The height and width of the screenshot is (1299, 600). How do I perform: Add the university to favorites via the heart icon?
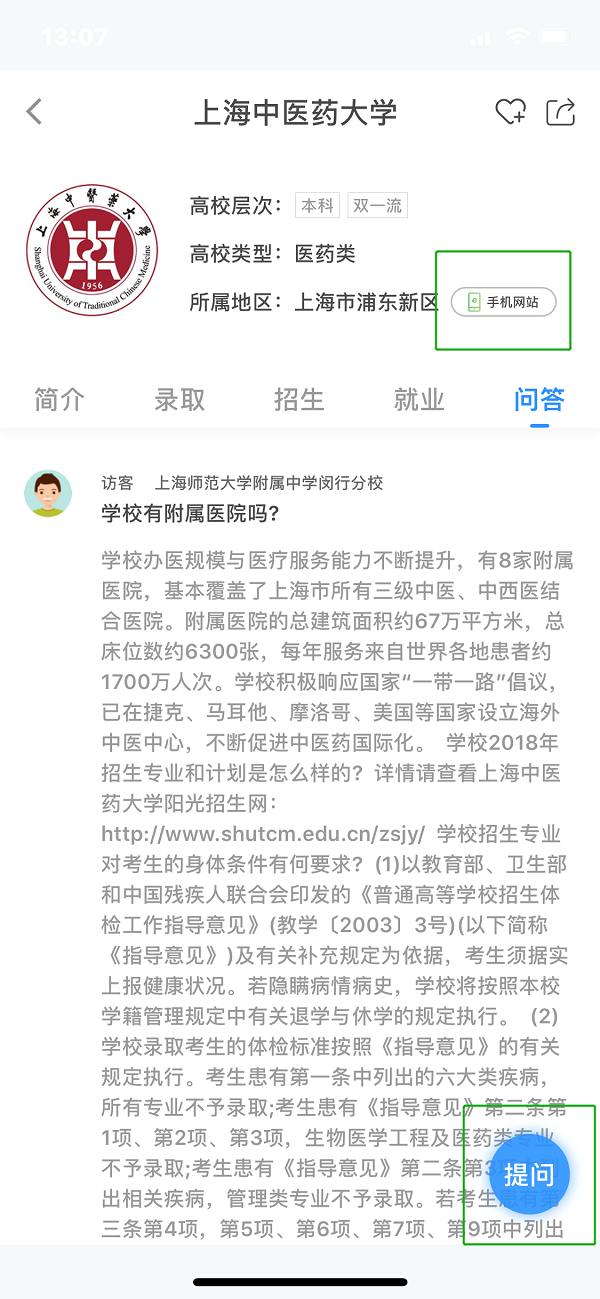(x=510, y=112)
